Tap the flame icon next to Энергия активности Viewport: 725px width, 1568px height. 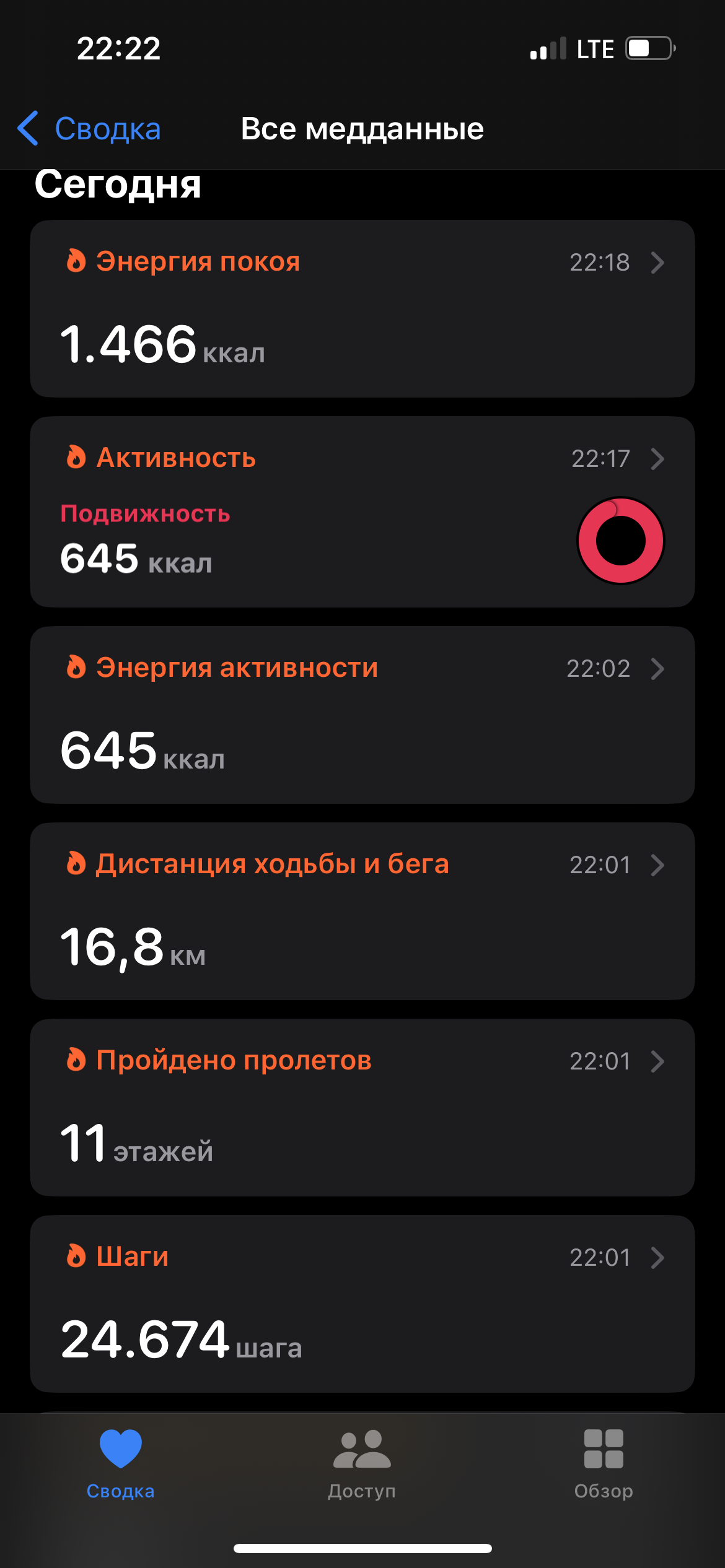click(x=76, y=668)
